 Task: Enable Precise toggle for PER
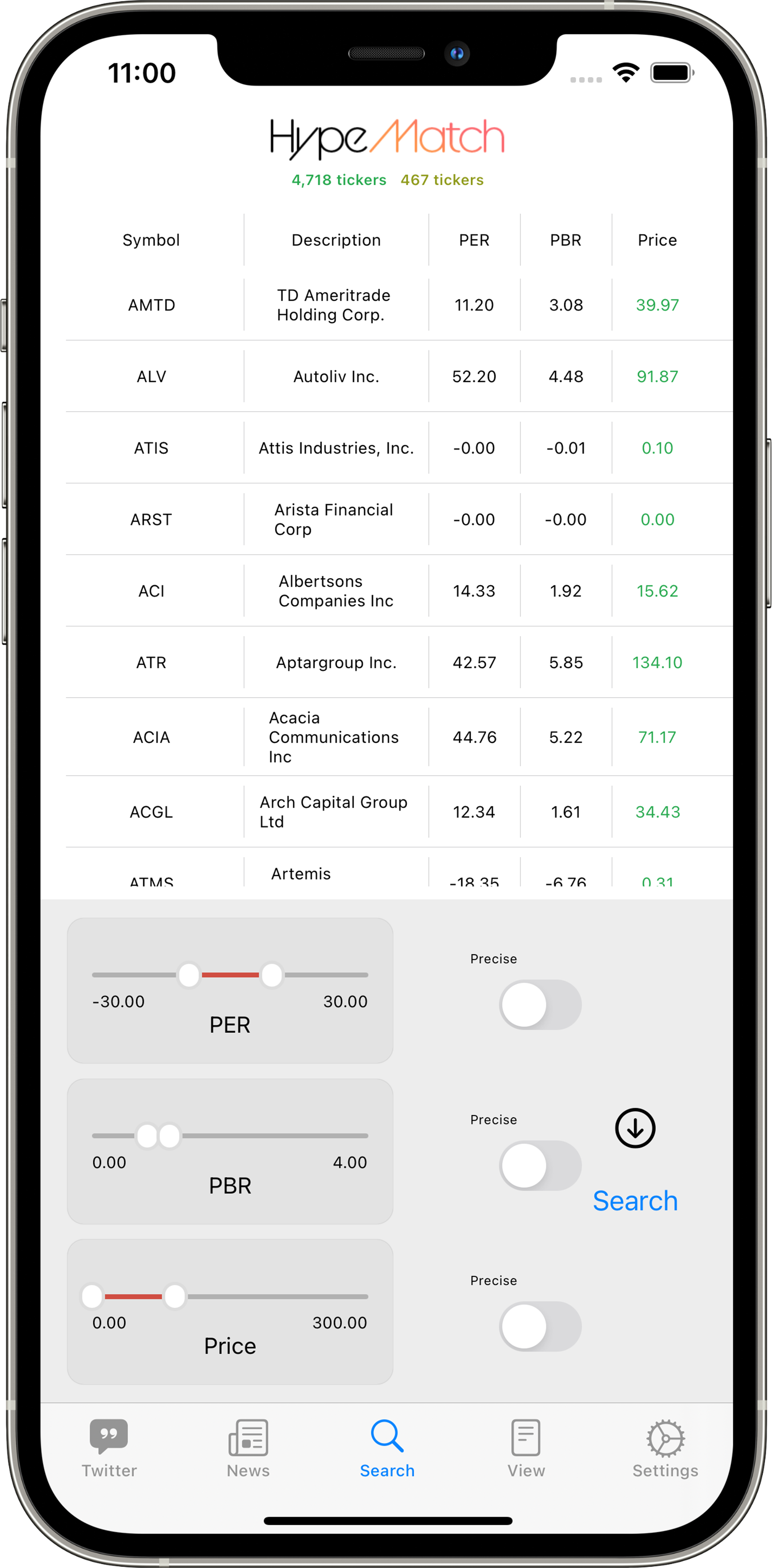pyautogui.click(x=539, y=1005)
